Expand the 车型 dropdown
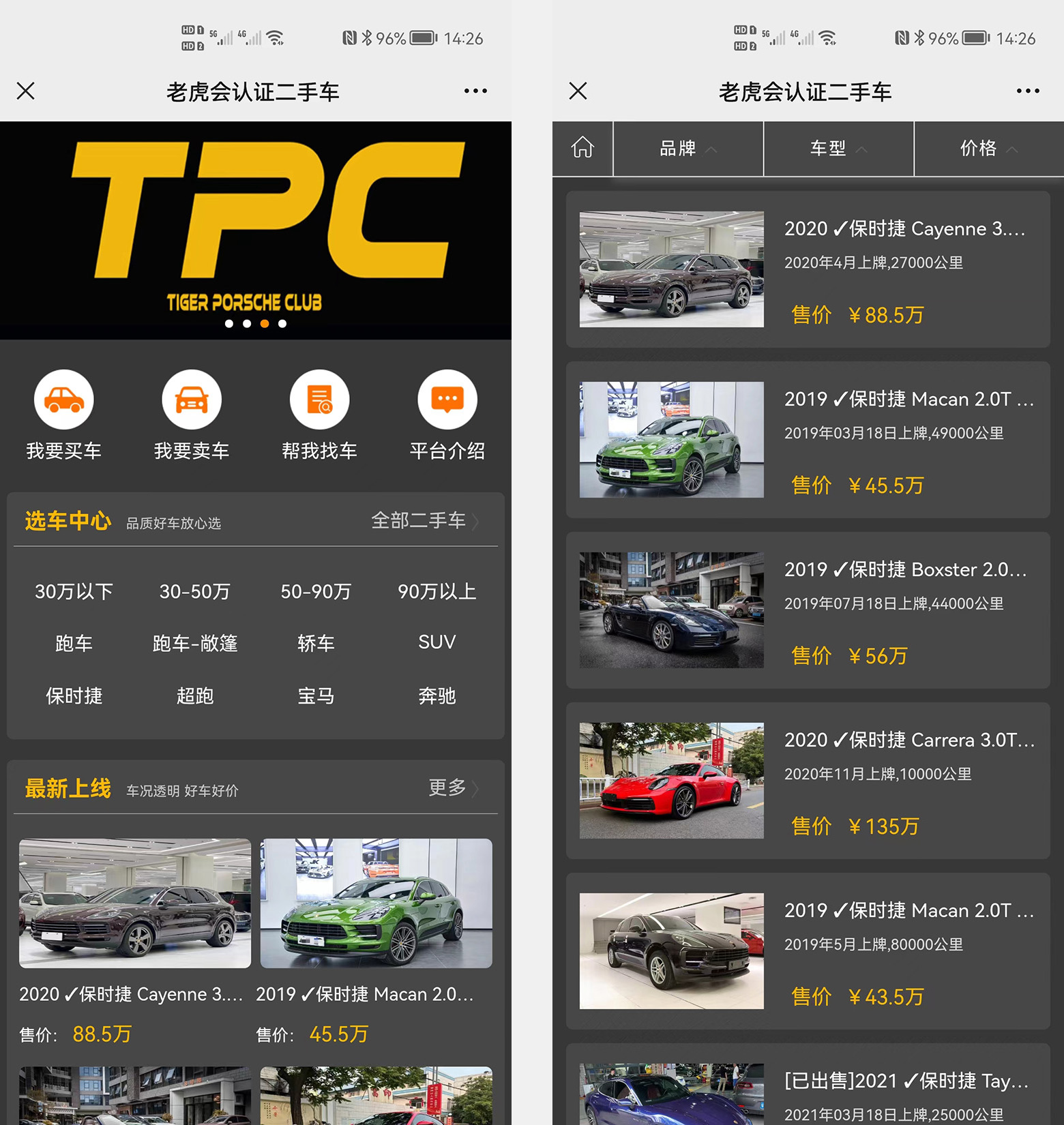Screen dimensions: 1064x1125 coord(838,149)
